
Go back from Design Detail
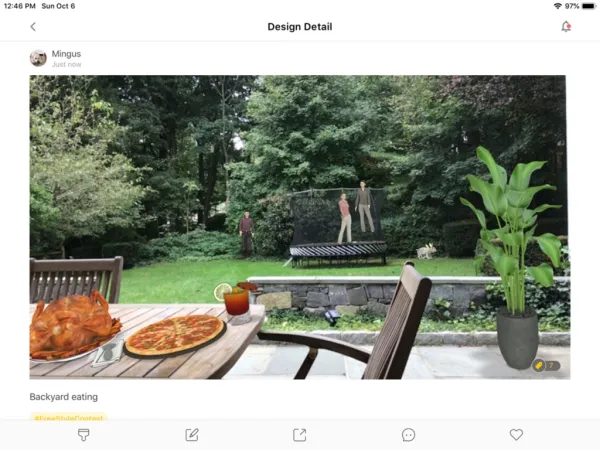click(x=33, y=27)
